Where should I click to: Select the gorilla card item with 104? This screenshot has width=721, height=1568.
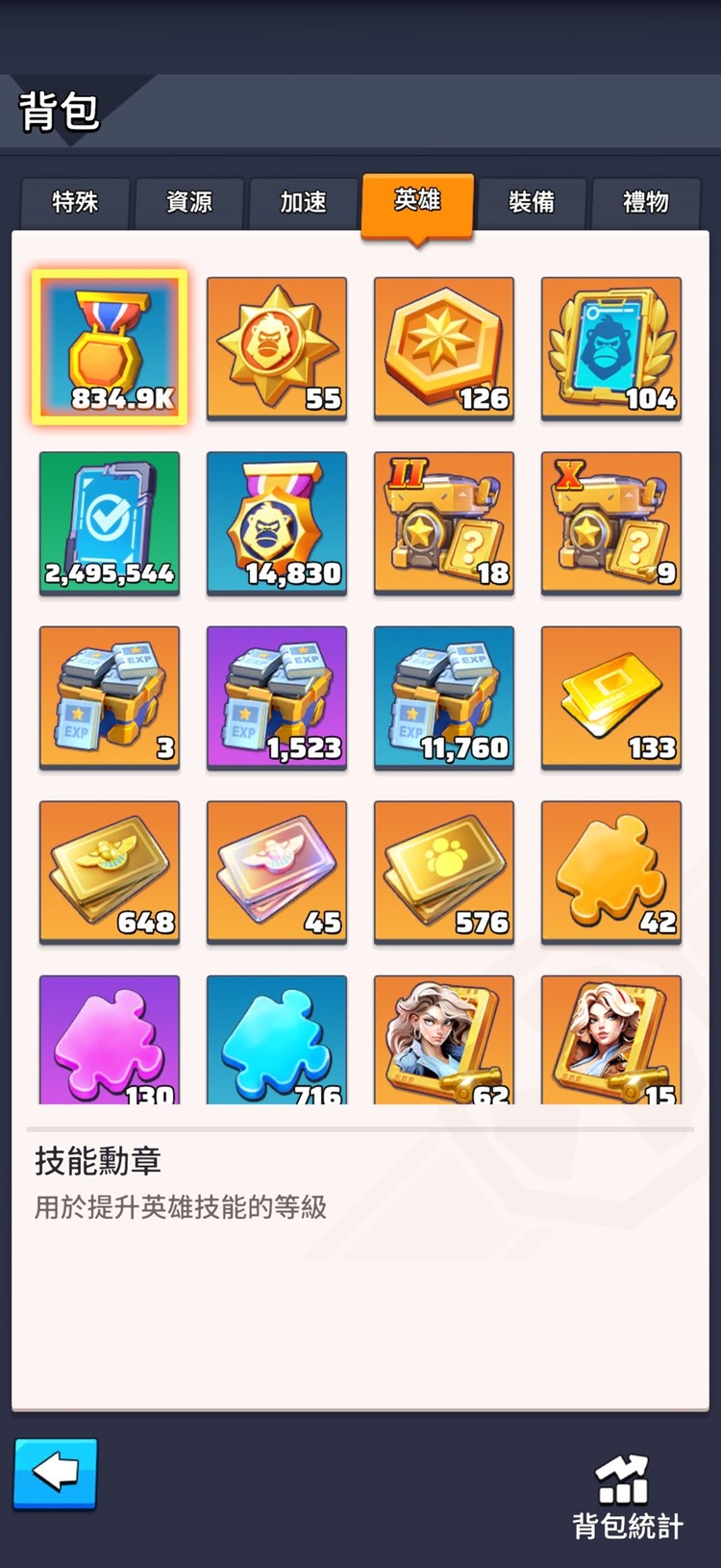[x=611, y=347]
